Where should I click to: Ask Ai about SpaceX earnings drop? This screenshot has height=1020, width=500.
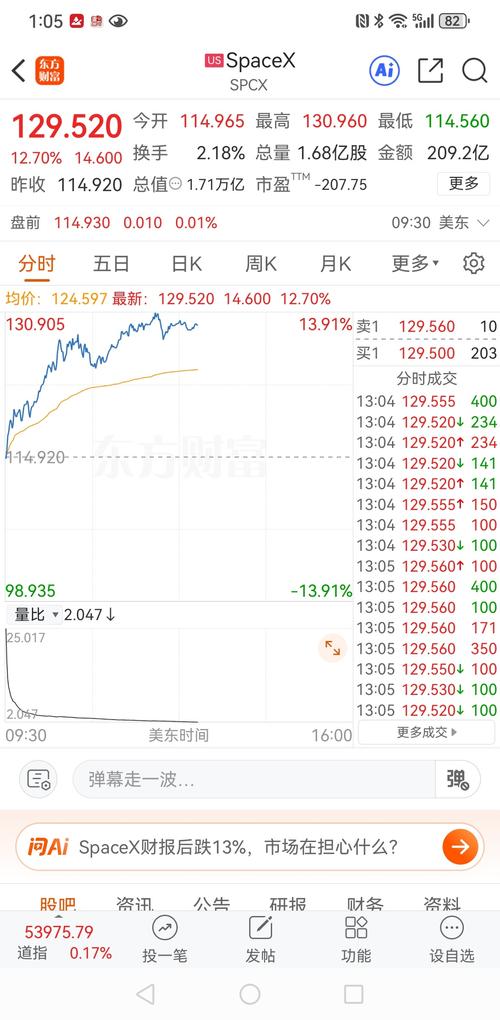(x=250, y=846)
